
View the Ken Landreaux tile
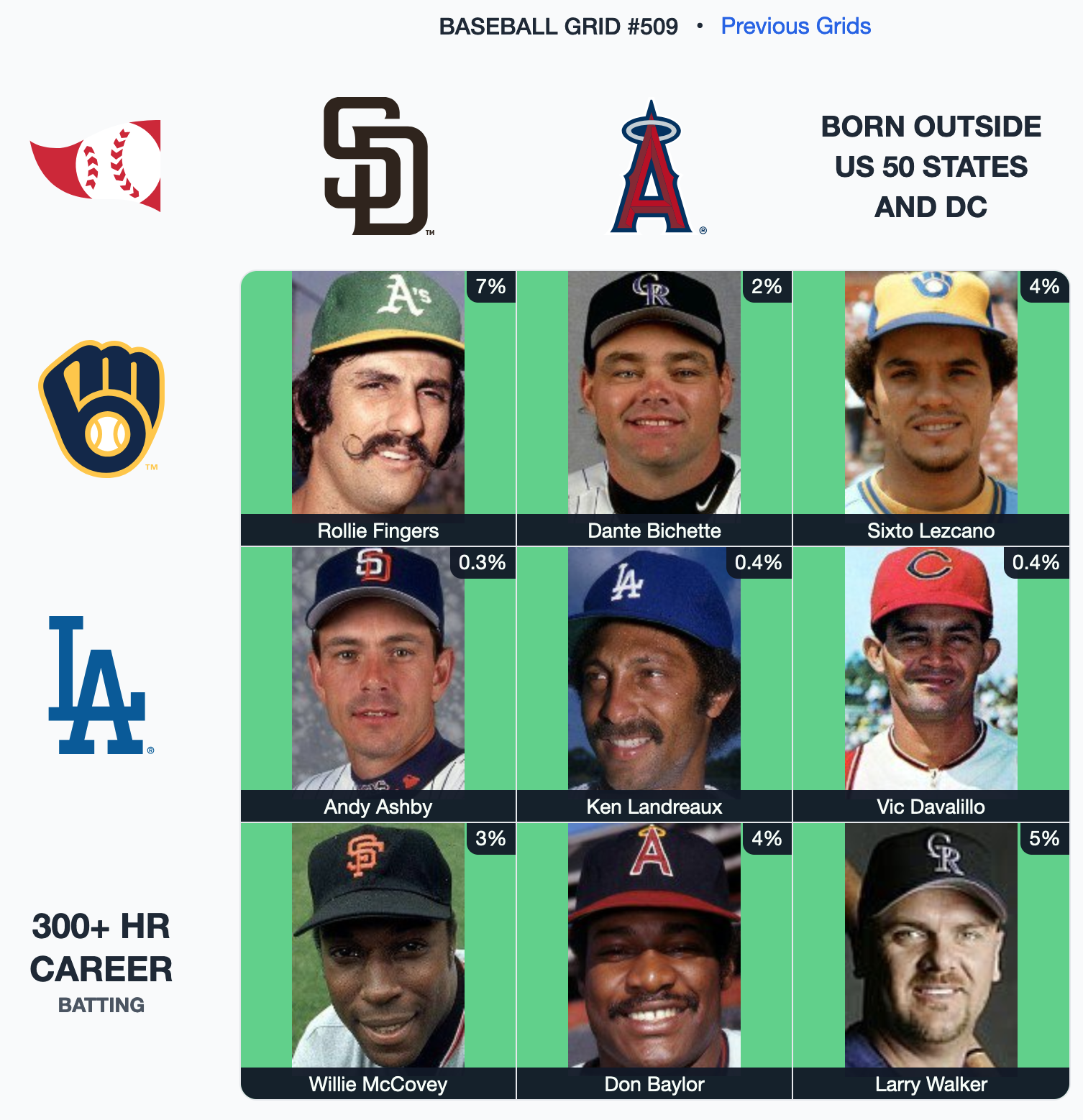pyautogui.click(x=654, y=684)
